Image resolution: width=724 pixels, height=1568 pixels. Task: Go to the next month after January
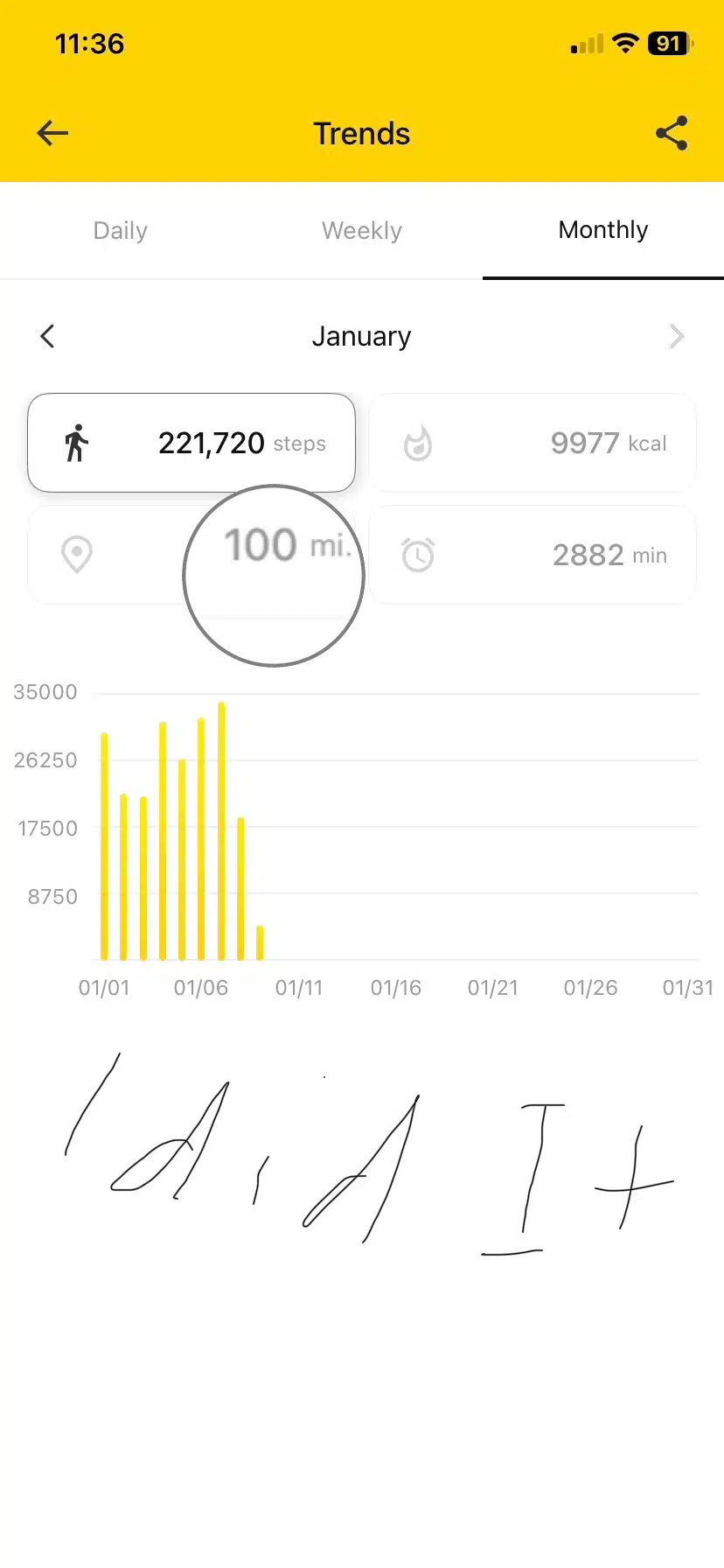[x=676, y=336]
